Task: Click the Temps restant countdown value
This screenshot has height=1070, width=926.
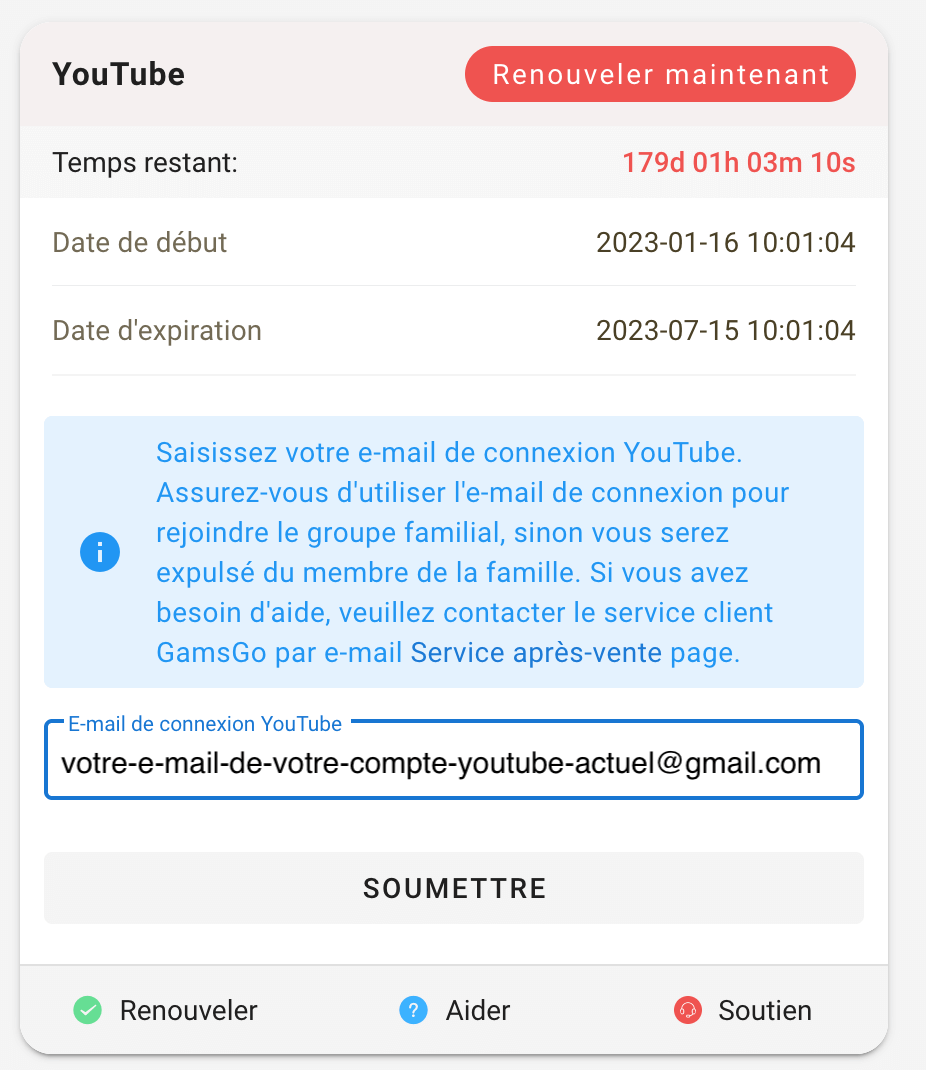Action: (737, 162)
